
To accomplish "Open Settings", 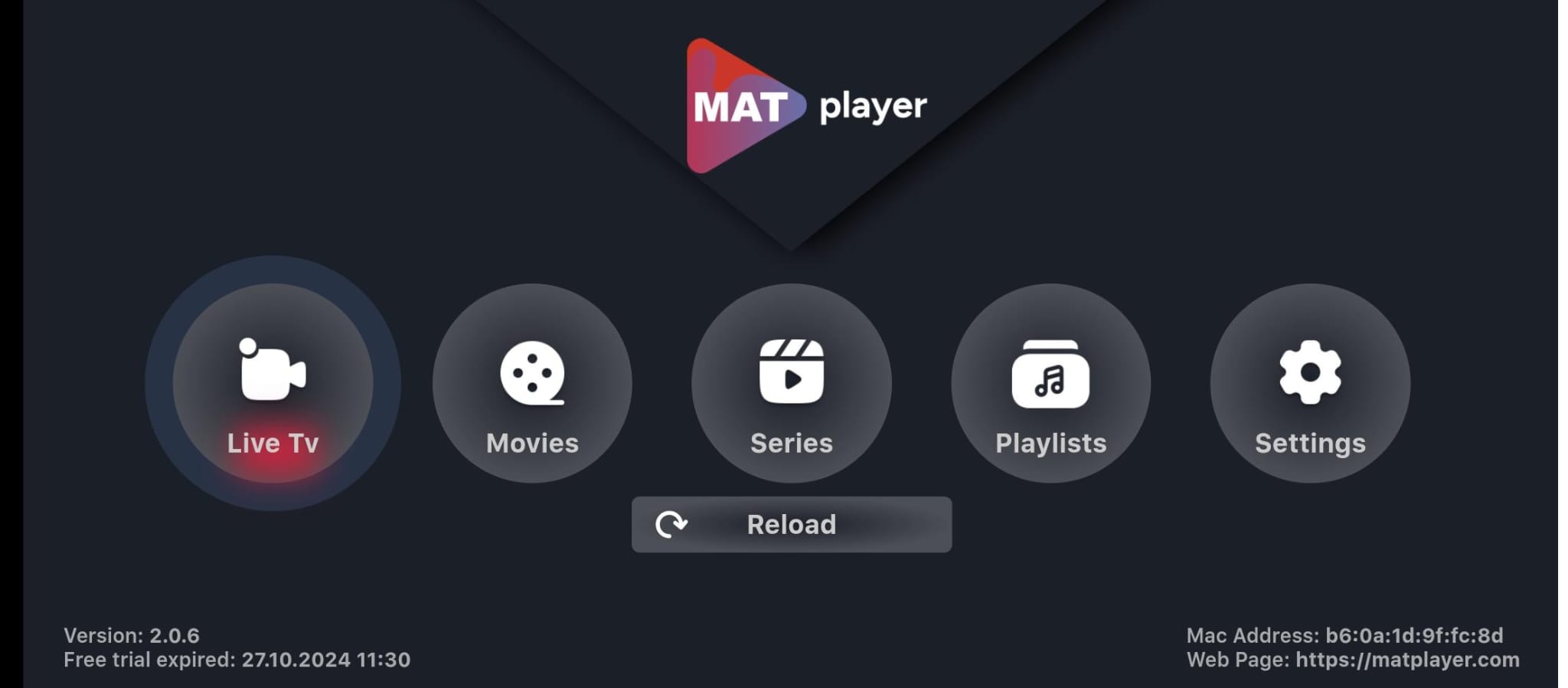I will point(1310,383).
